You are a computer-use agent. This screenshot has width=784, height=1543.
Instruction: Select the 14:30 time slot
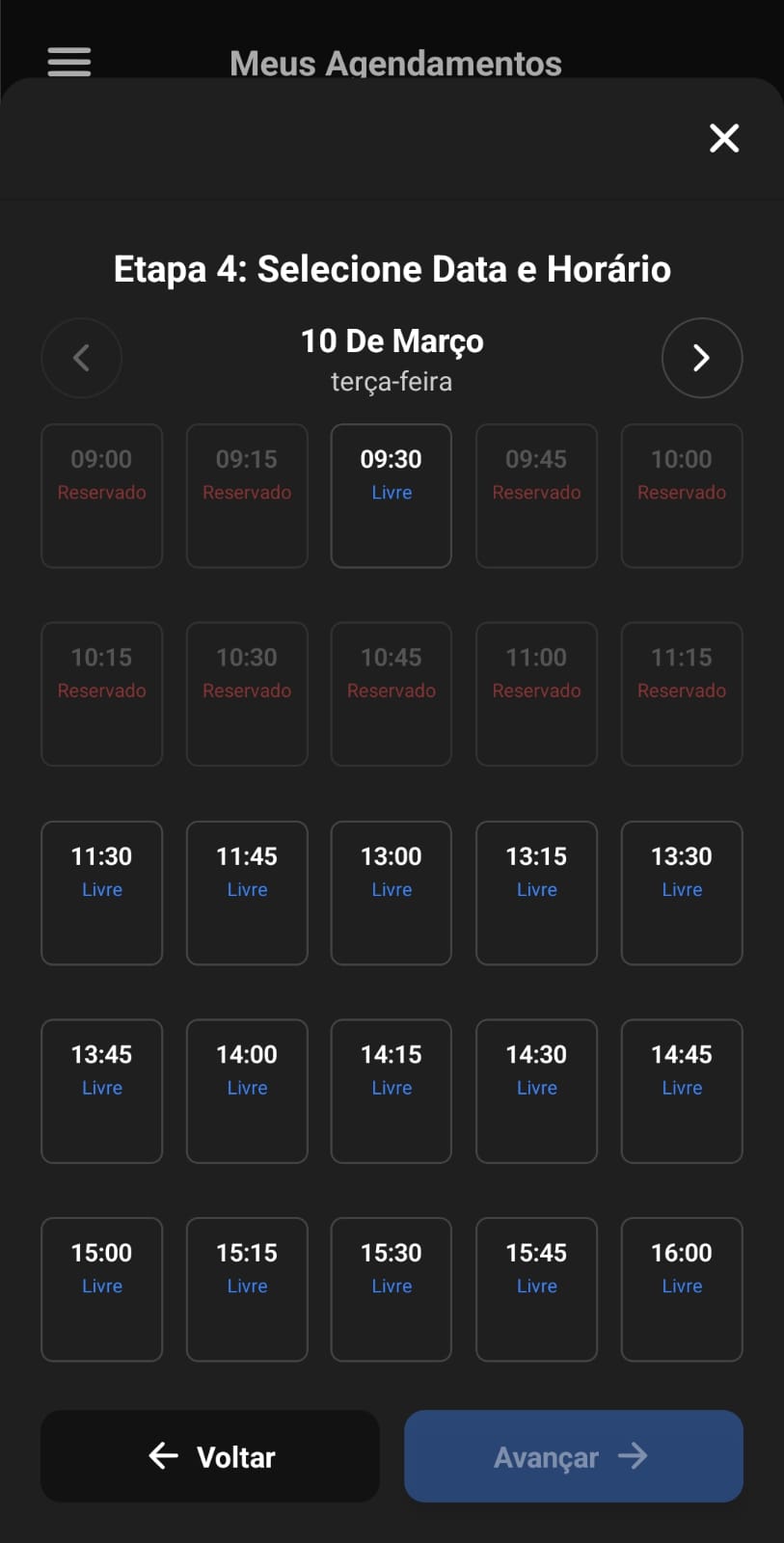point(536,1091)
